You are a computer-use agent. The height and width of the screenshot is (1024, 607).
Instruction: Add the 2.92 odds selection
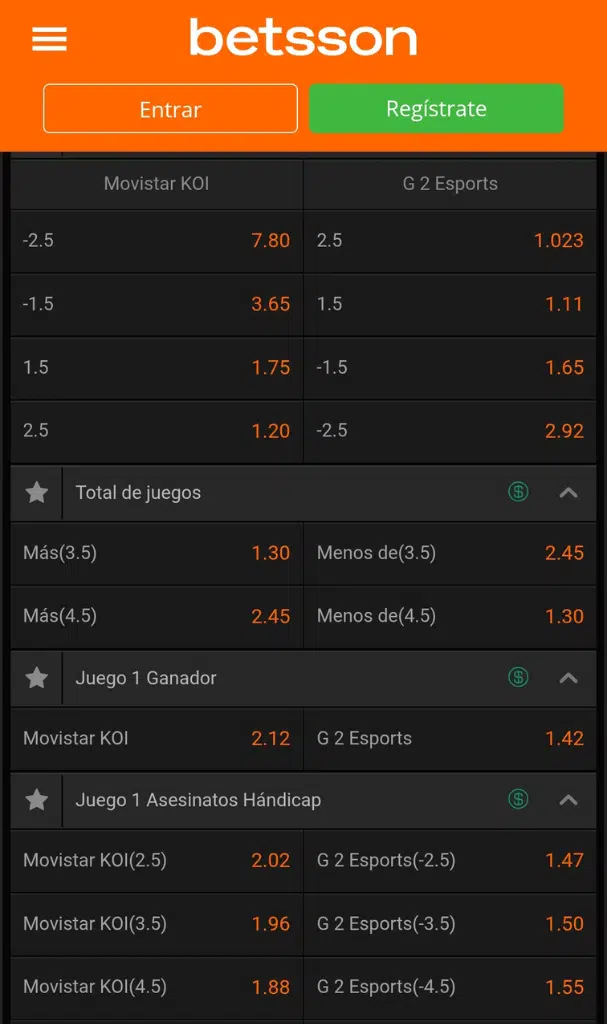(x=450, y=430)
